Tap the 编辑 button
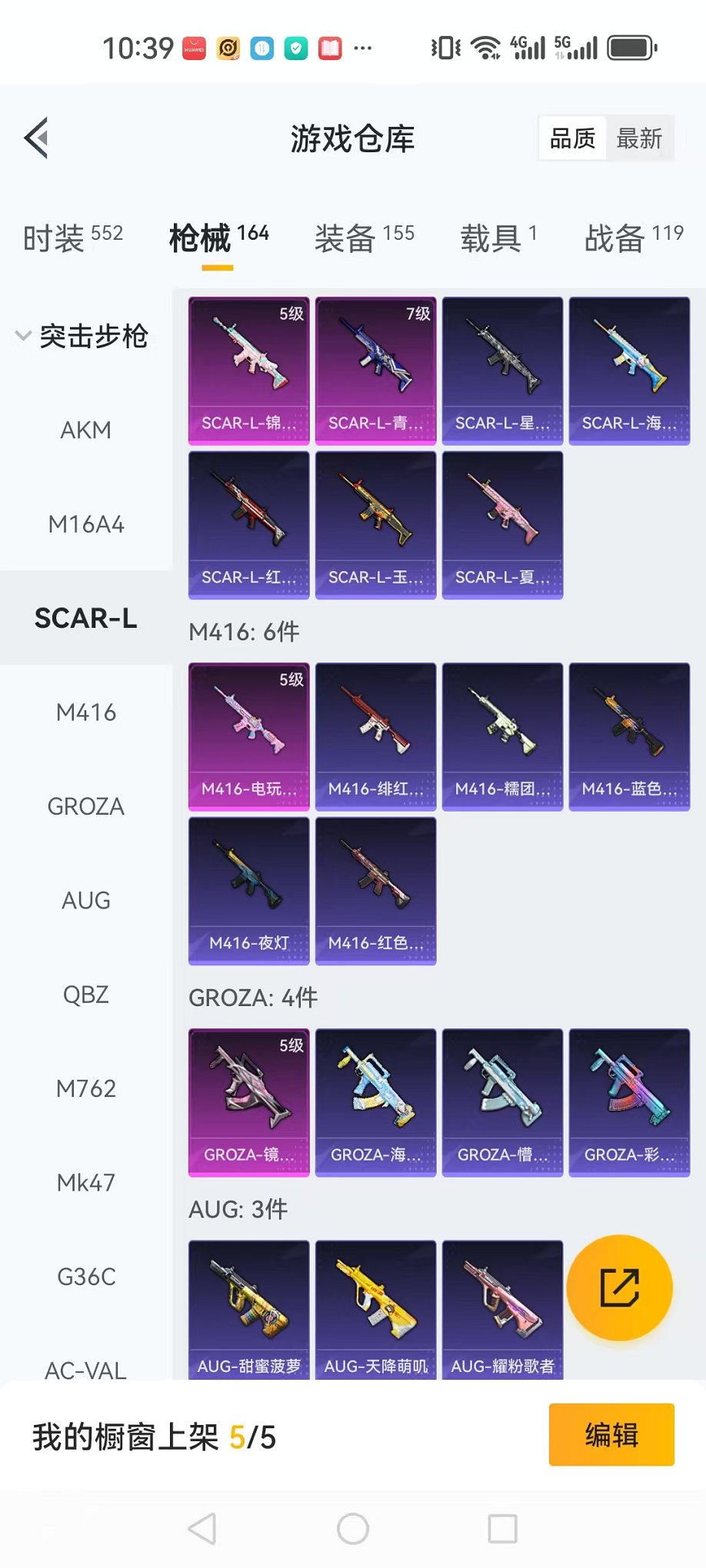The height and width of the screenshot is (1568, 706). [611, 1434]
